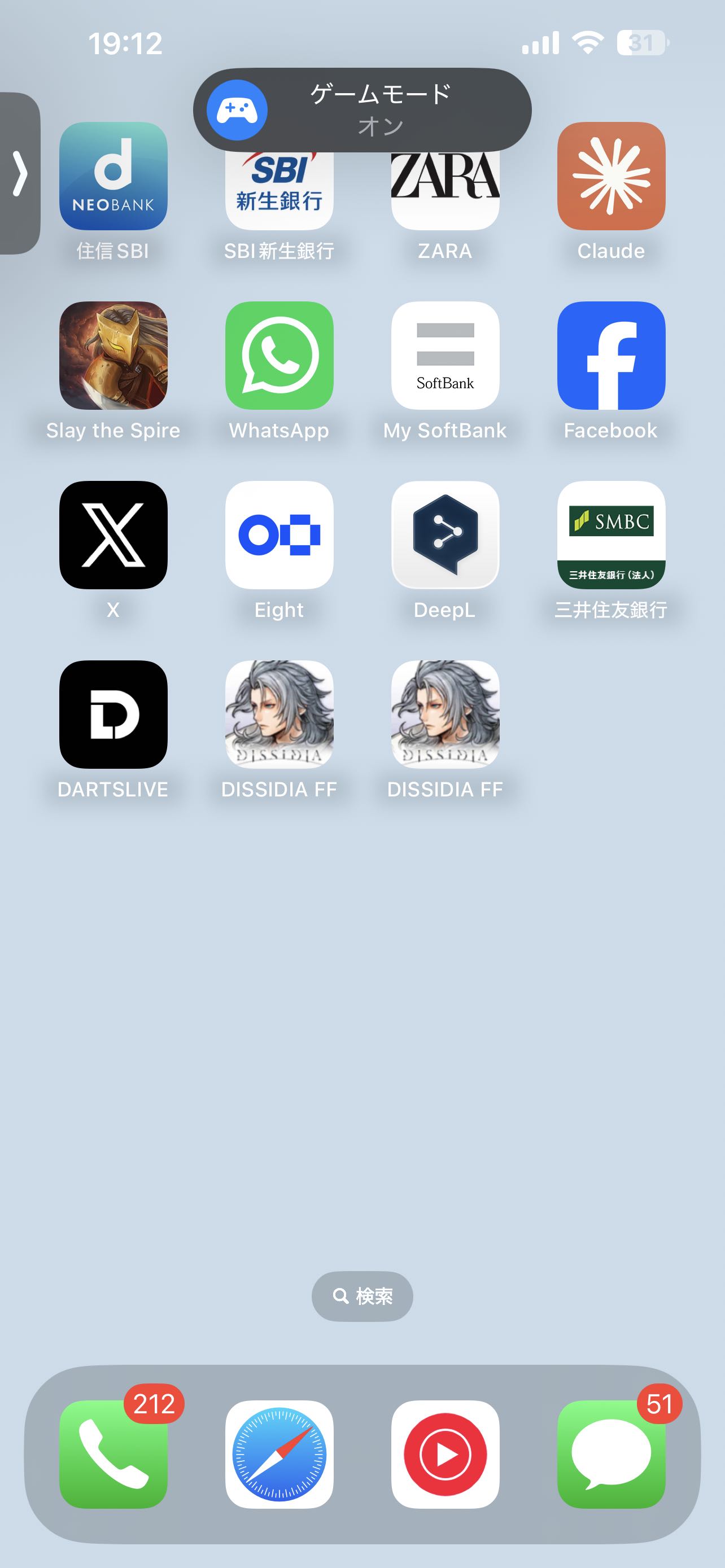
Task: Open Messages with 51 unread
Action: click(610, 1453)
